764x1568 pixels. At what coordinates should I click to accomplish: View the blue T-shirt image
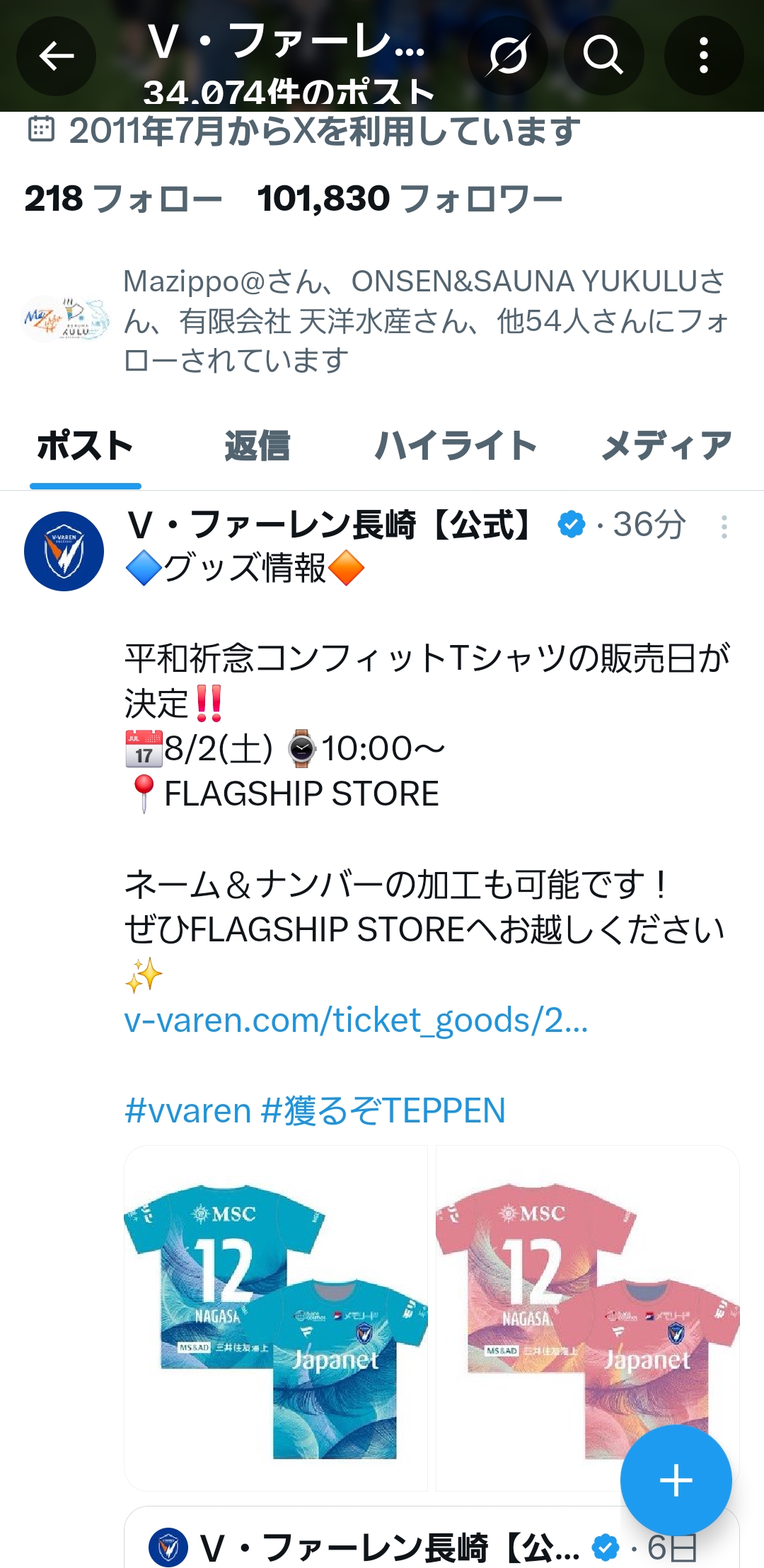coord(276,1318)
